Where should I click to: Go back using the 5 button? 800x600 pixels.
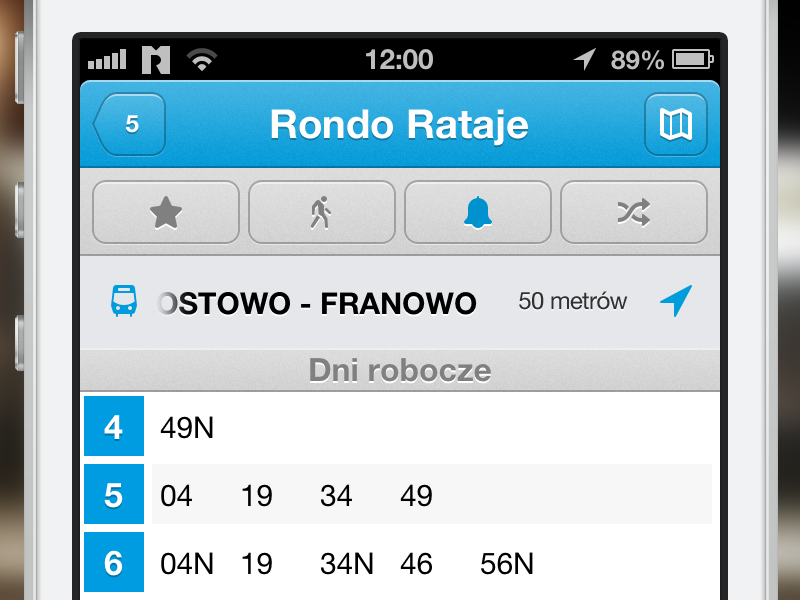130,125
